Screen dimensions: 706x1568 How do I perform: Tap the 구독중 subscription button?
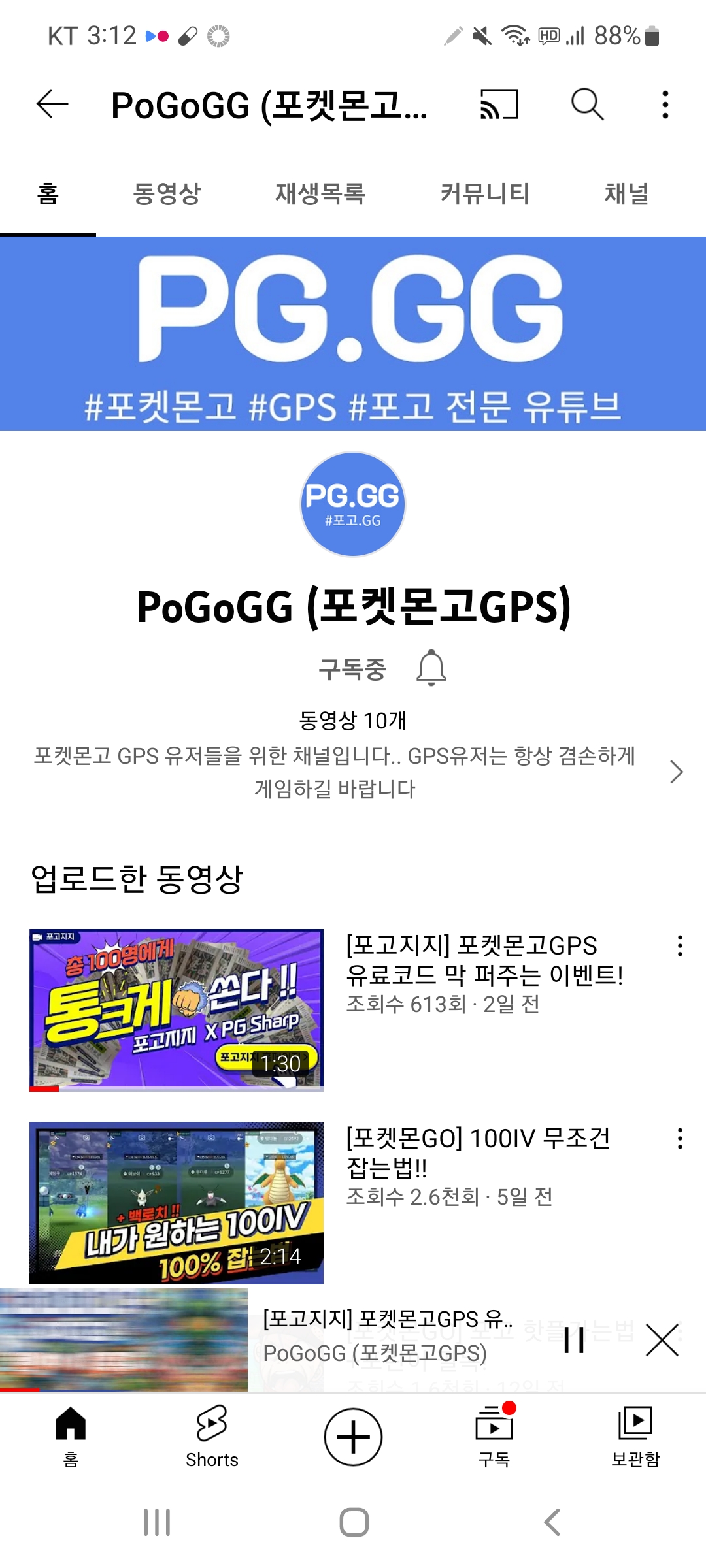click(x=352, y=669)
